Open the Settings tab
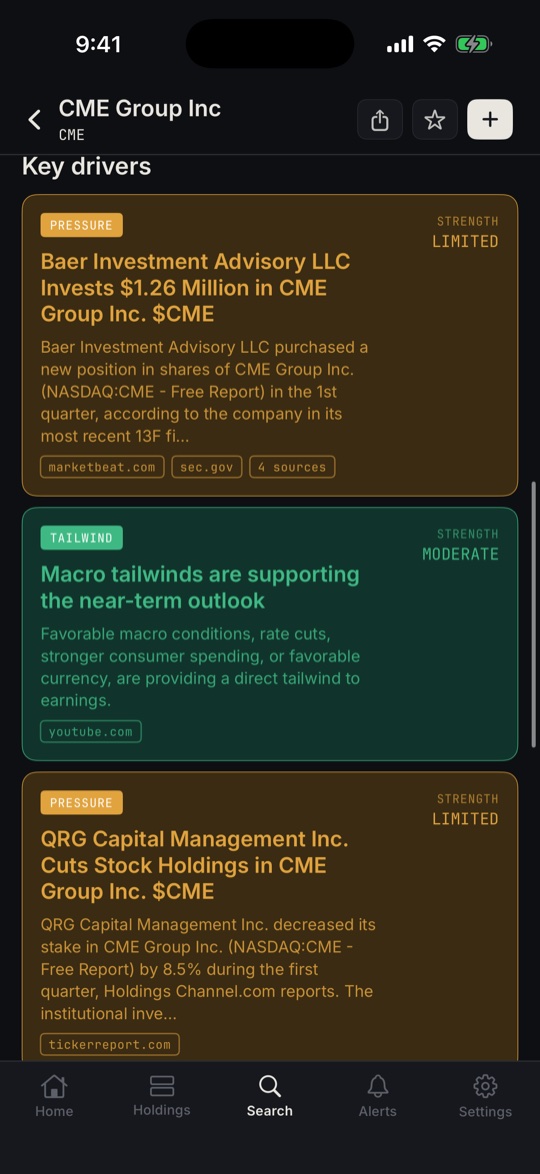Viewport: 540px width, 1174px height. pyautogui.click(x=485, y=1096)
